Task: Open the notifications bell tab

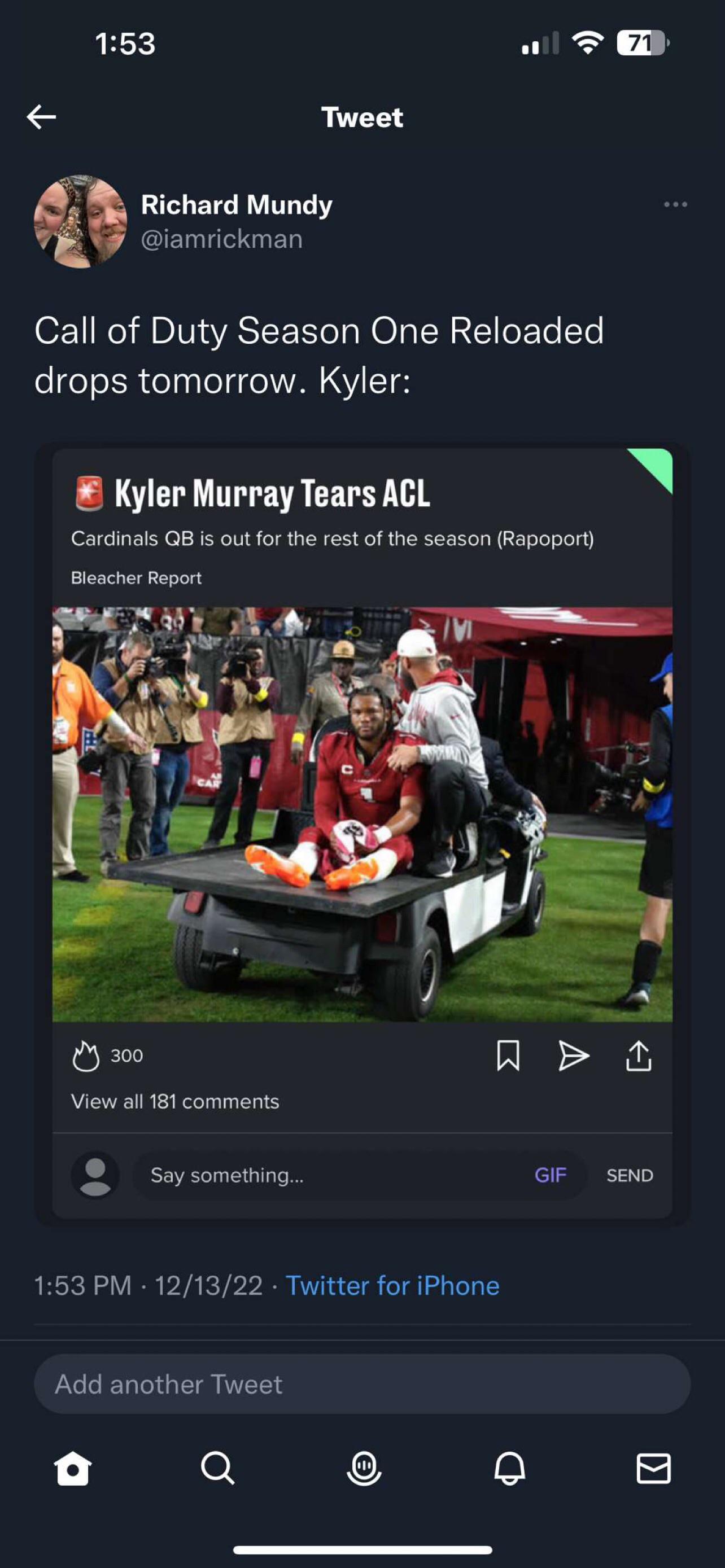Action: coord(509,1468)
